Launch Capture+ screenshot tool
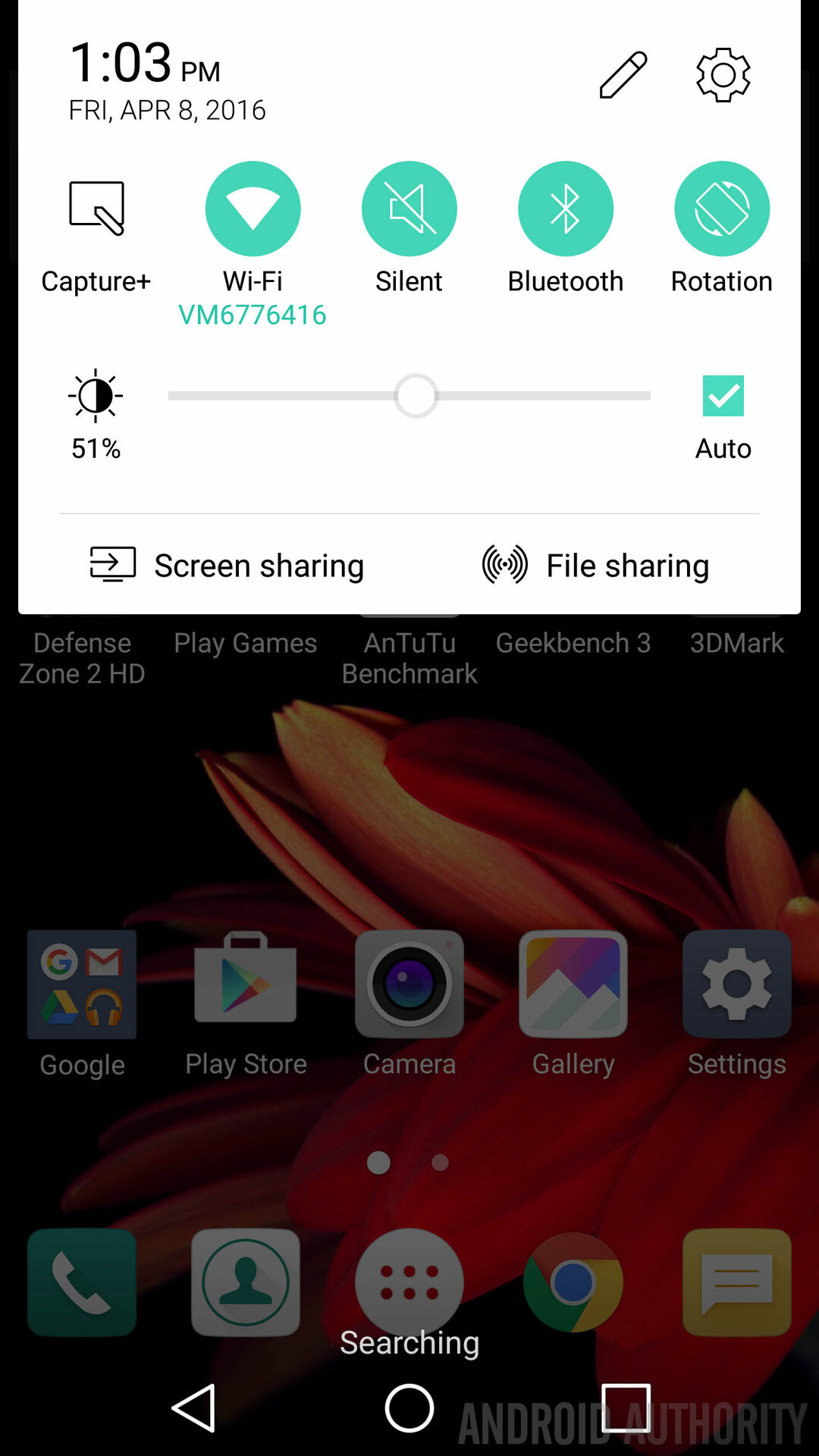This screenshot has height=1456, width=819. tap(96, 208)
